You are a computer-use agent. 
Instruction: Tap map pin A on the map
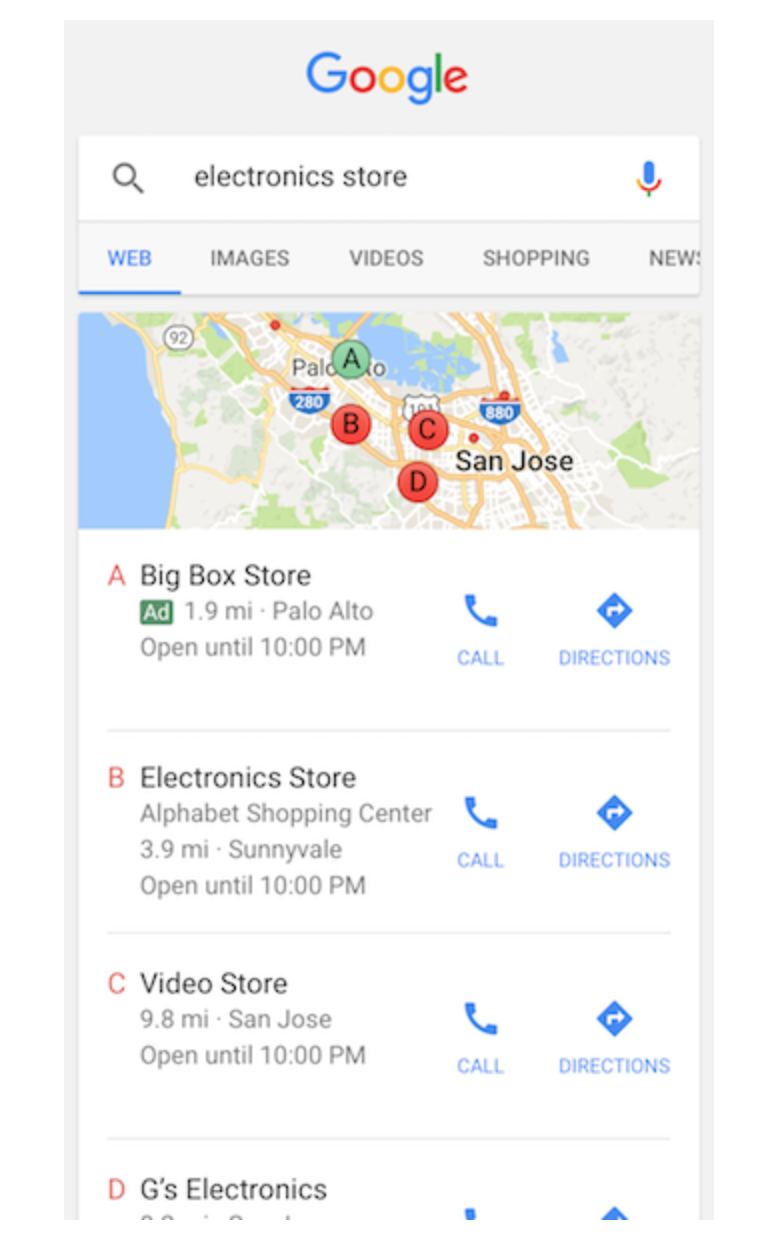(x=351, y=358)
